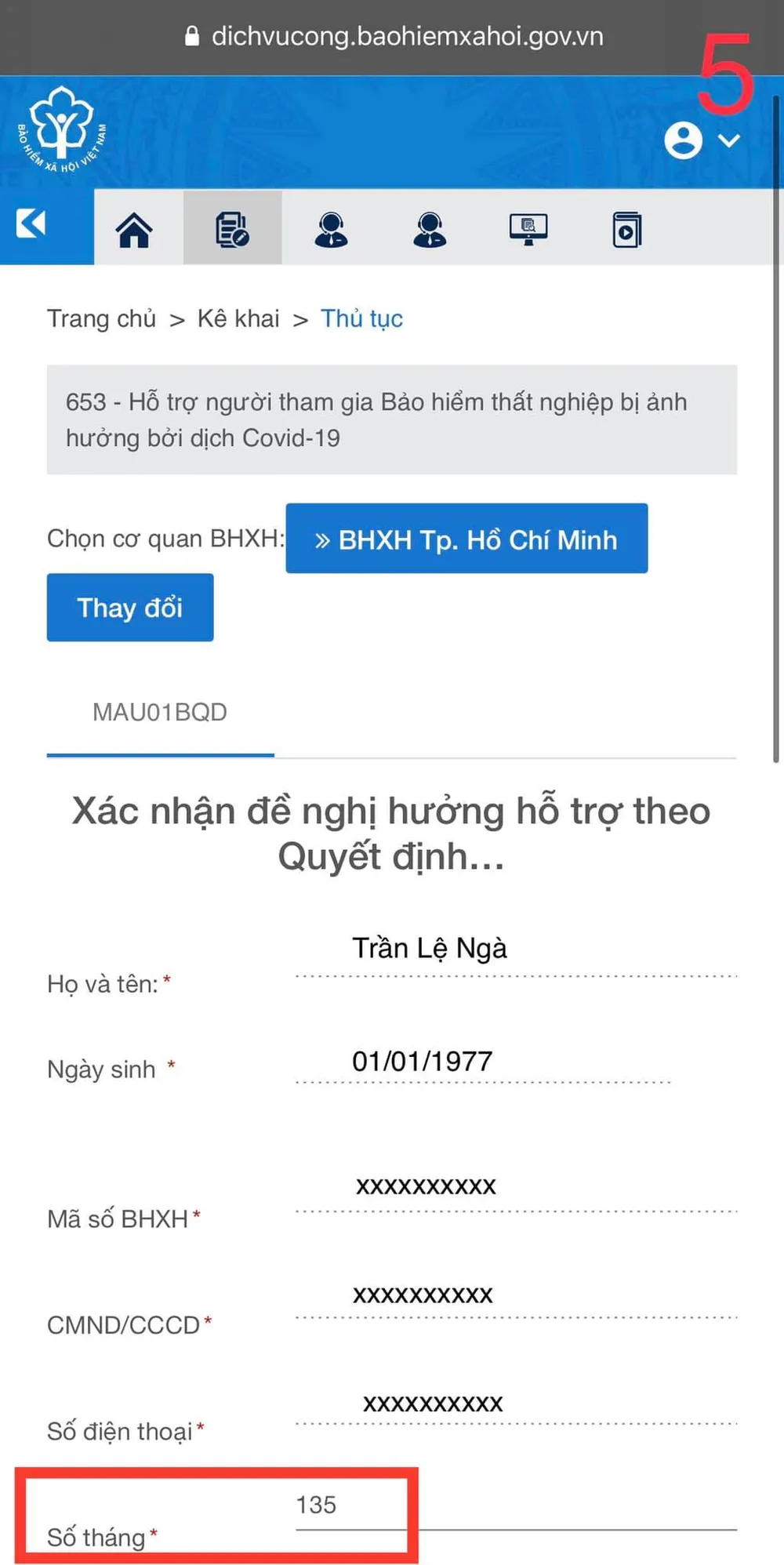This screenshot has height=1565, width=784.
Task: Open the monitor lookup icon in the toolbar
Action: pyautogui.click(x=528, y=230)
